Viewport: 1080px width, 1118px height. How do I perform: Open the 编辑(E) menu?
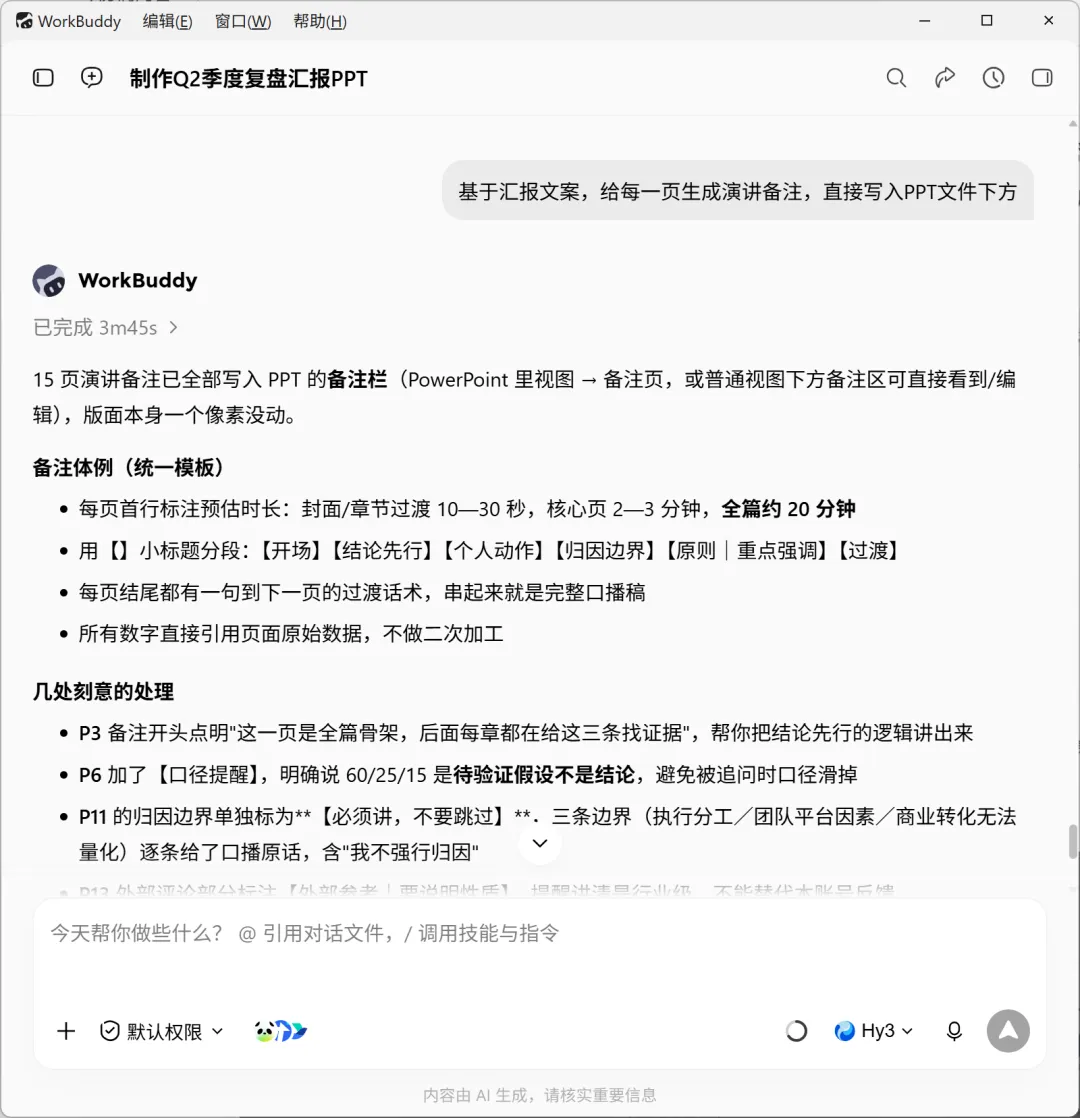tap(168, 21)
